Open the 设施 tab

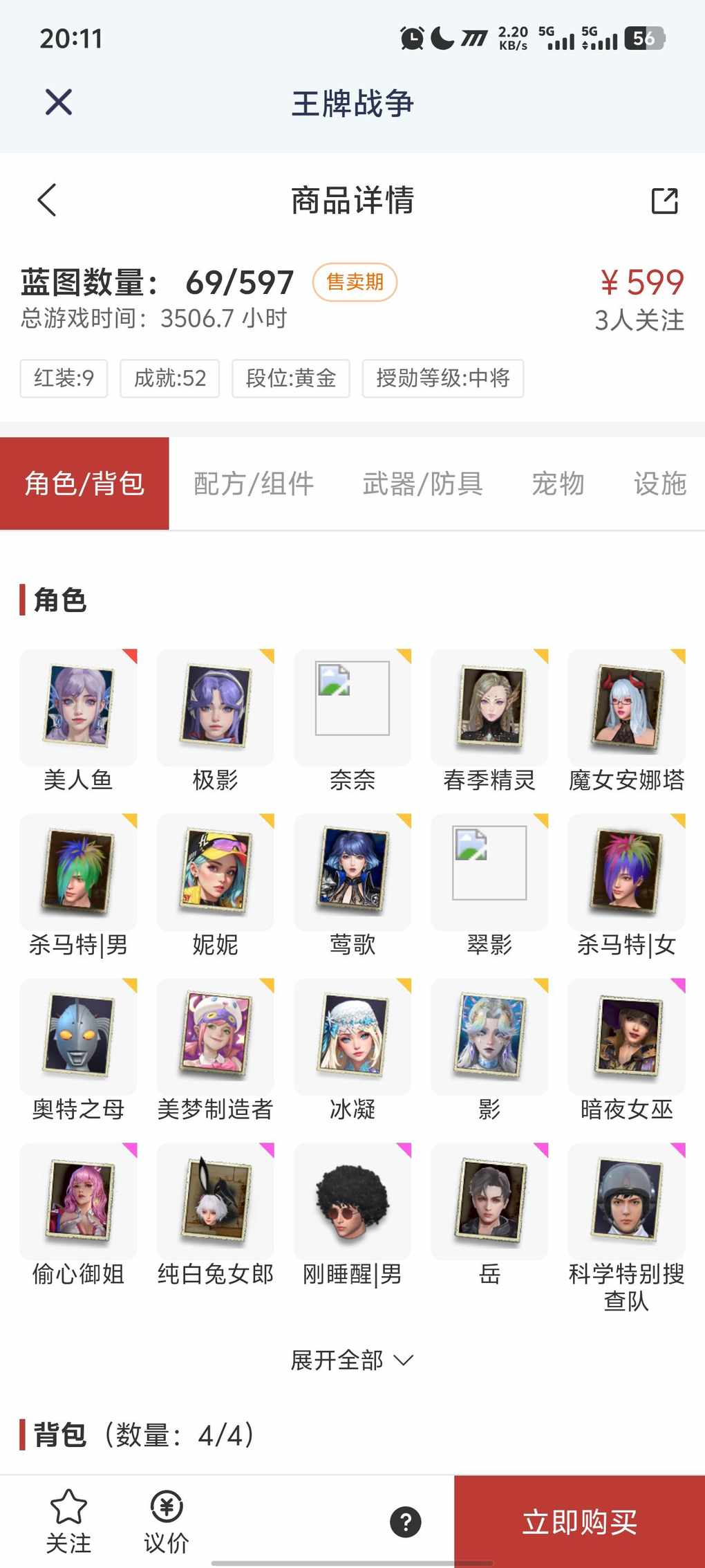tap(659, 483)
